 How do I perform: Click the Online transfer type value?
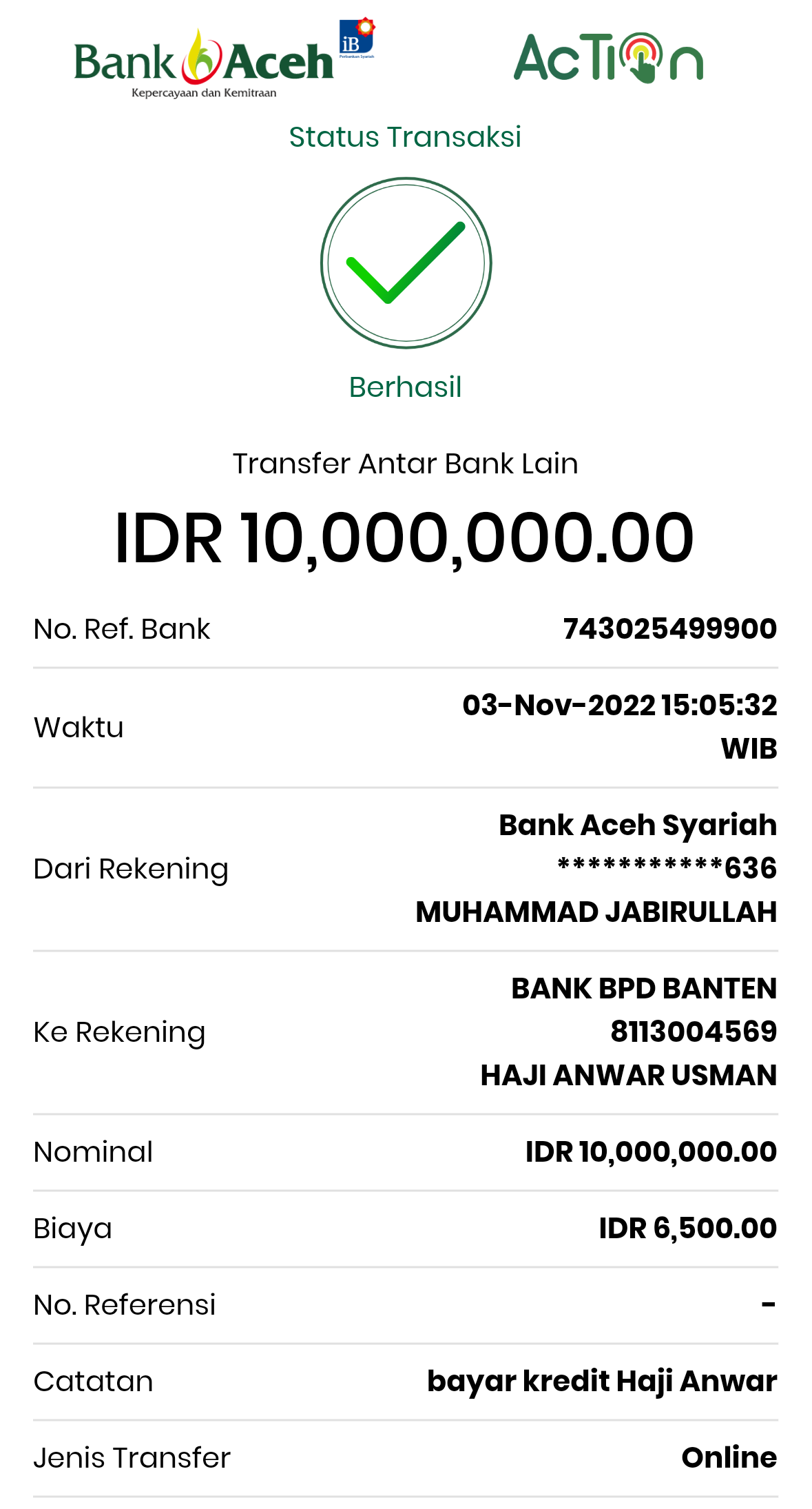[x=728, y=1458]
